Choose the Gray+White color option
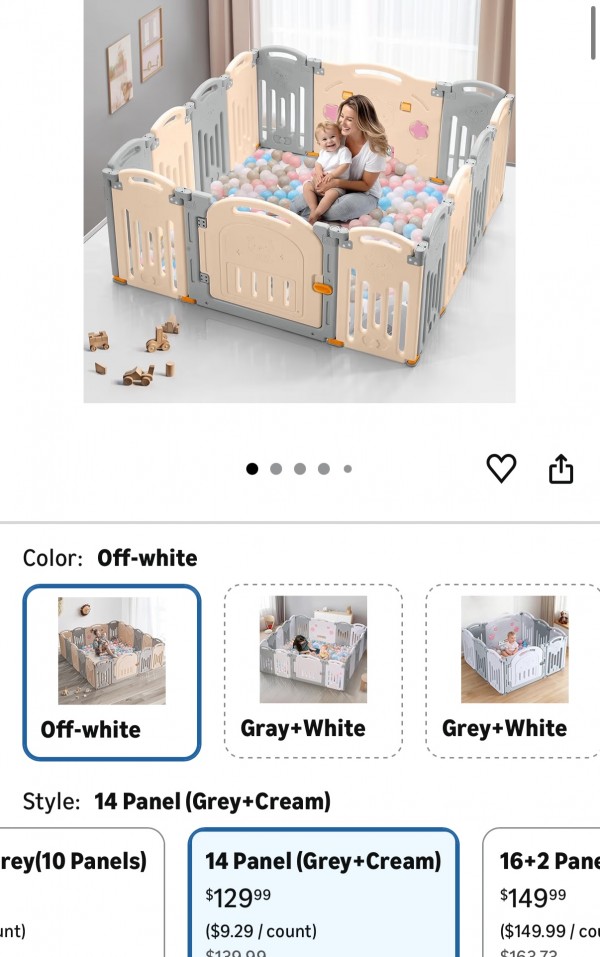This screenshot has width=600, height=957. (313, 672)
